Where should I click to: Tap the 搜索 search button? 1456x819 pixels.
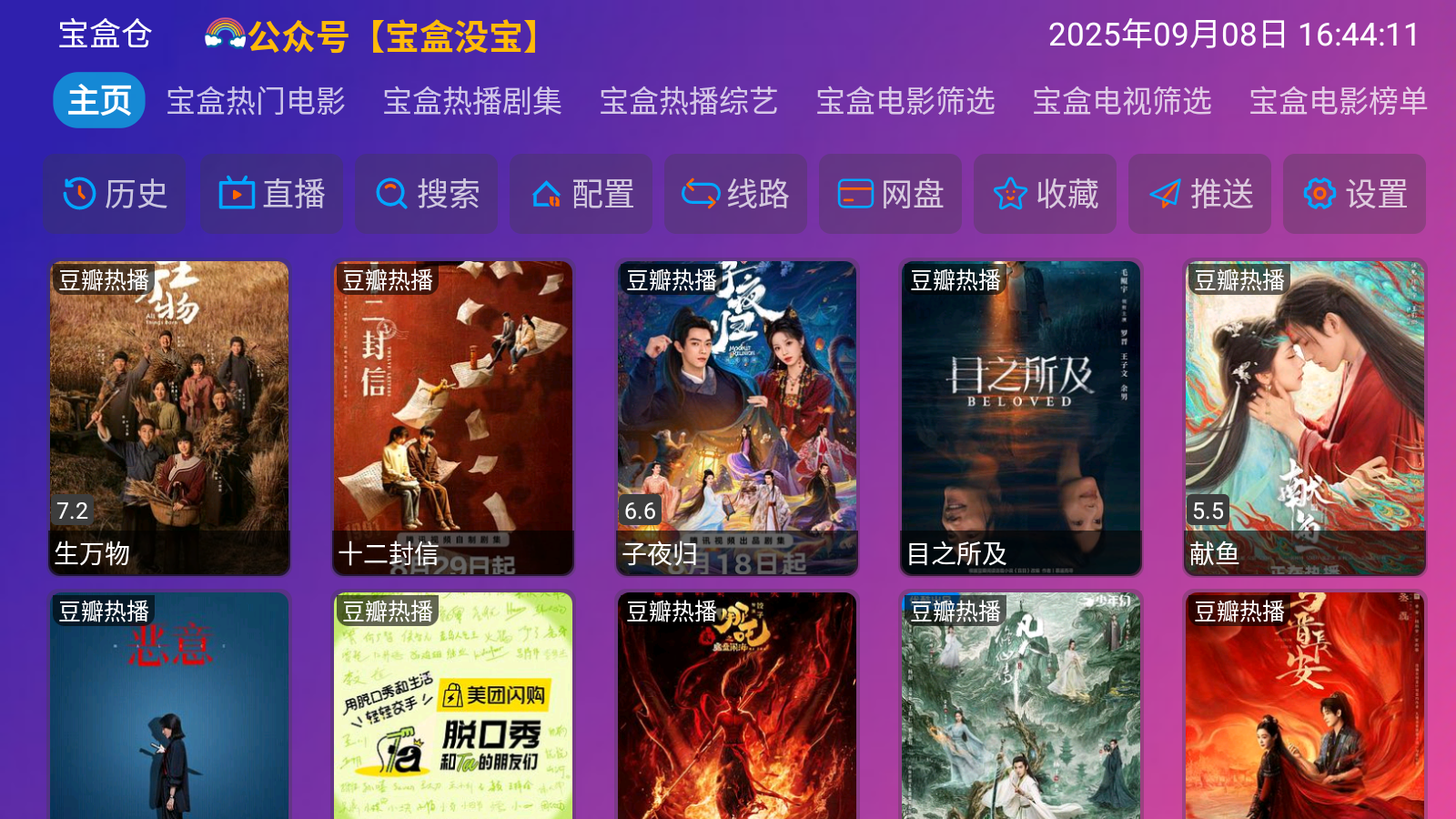(x=426, y=194)
